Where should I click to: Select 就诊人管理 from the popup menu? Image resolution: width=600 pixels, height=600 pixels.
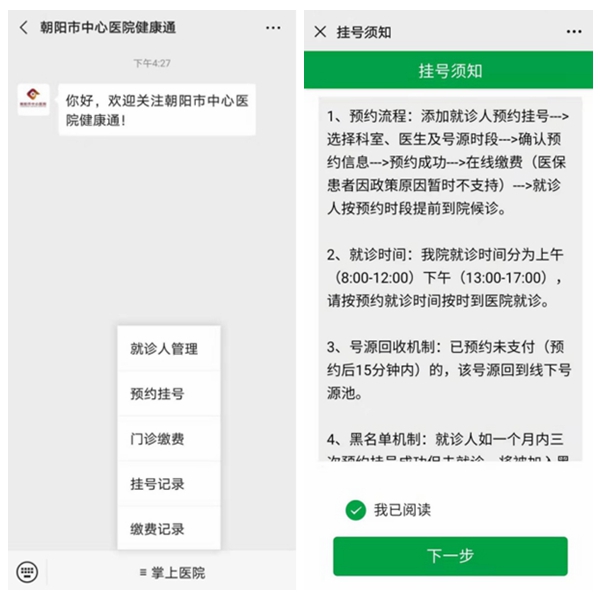(x=164, y=349)
